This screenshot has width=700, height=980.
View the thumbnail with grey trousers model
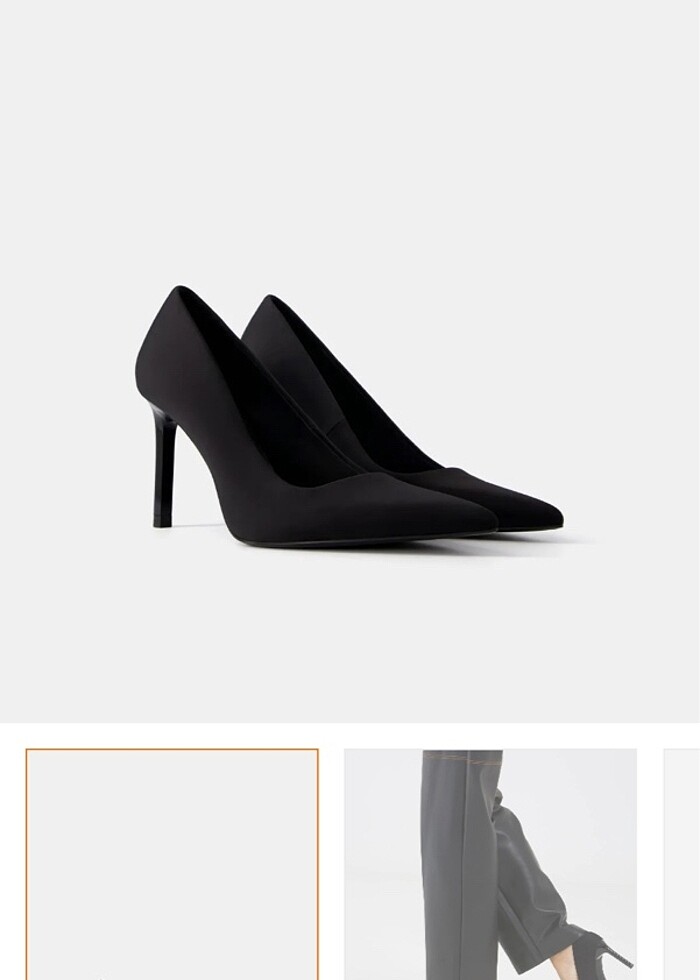490,864
